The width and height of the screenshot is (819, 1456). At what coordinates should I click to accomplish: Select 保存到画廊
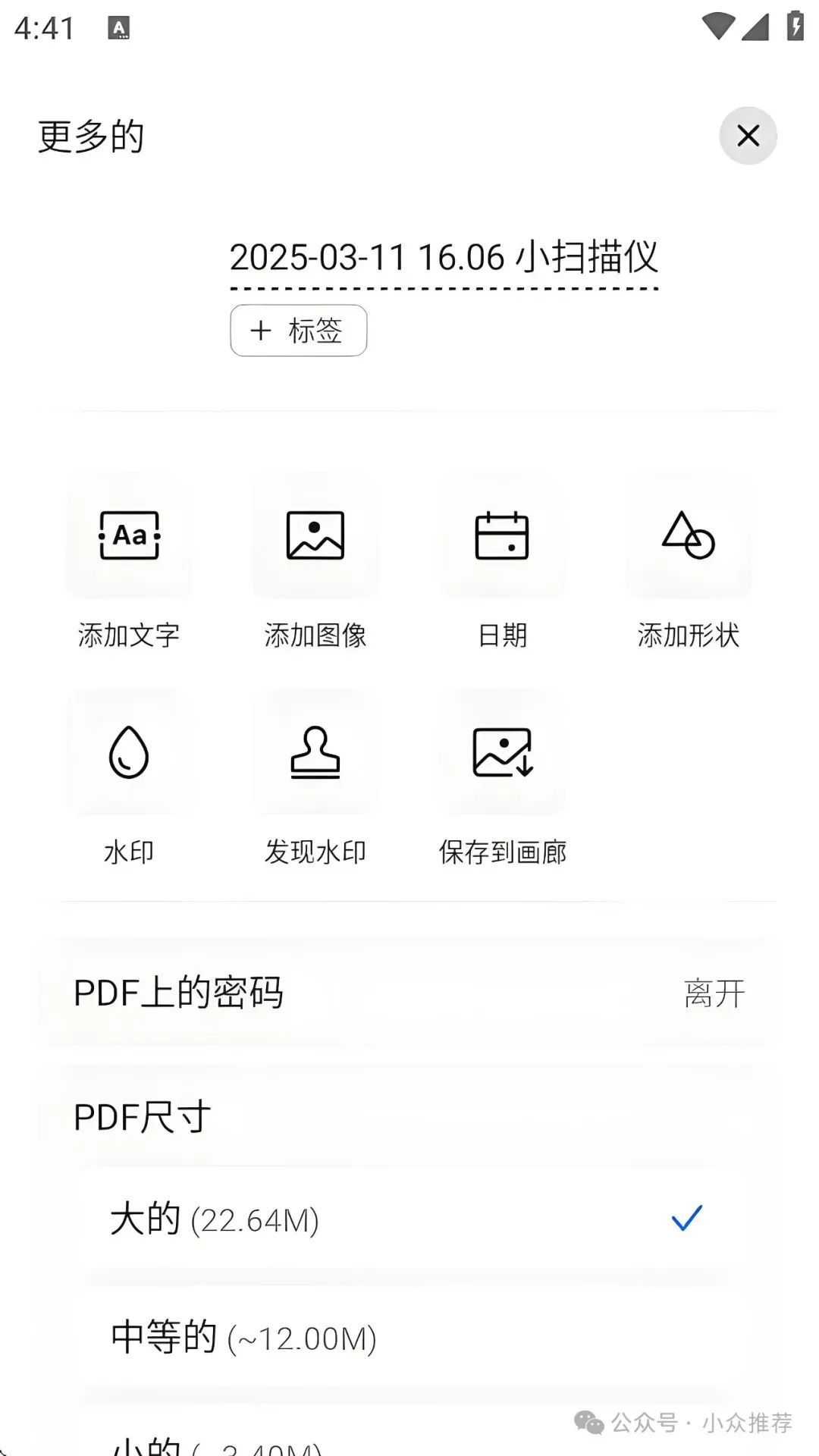[x=502, y=753]
